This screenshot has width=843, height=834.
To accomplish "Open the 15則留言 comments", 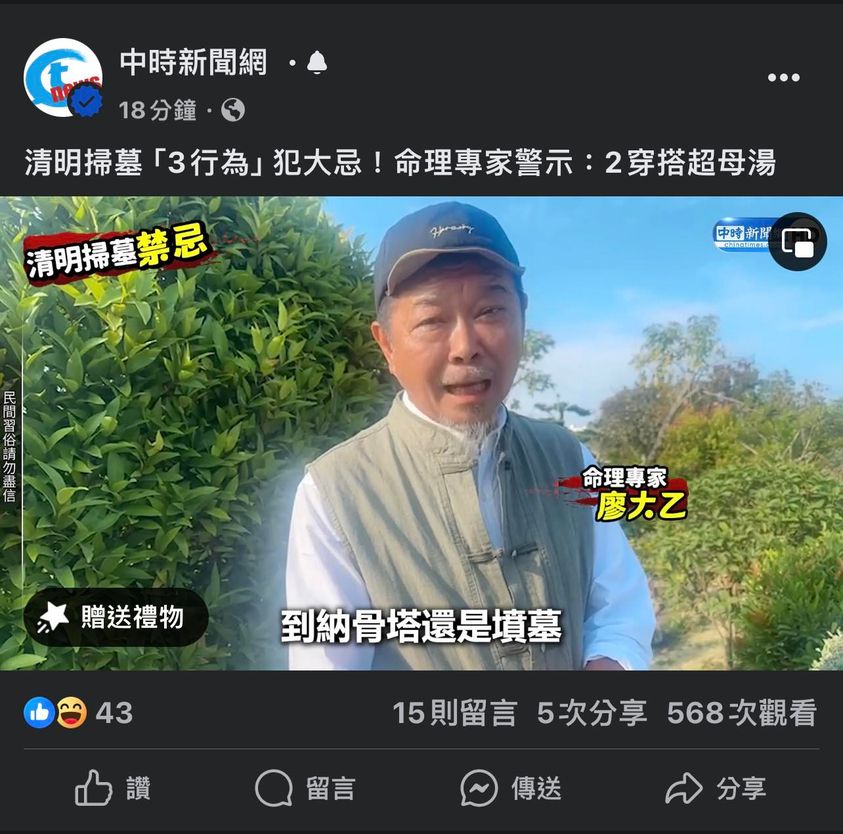I will coord(454,712).
